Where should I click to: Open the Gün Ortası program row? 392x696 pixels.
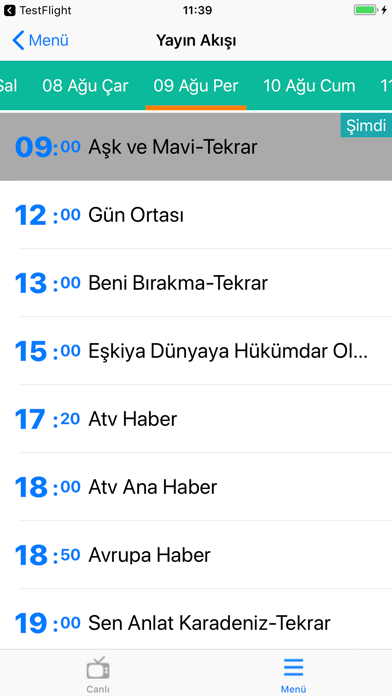(196, 215)
